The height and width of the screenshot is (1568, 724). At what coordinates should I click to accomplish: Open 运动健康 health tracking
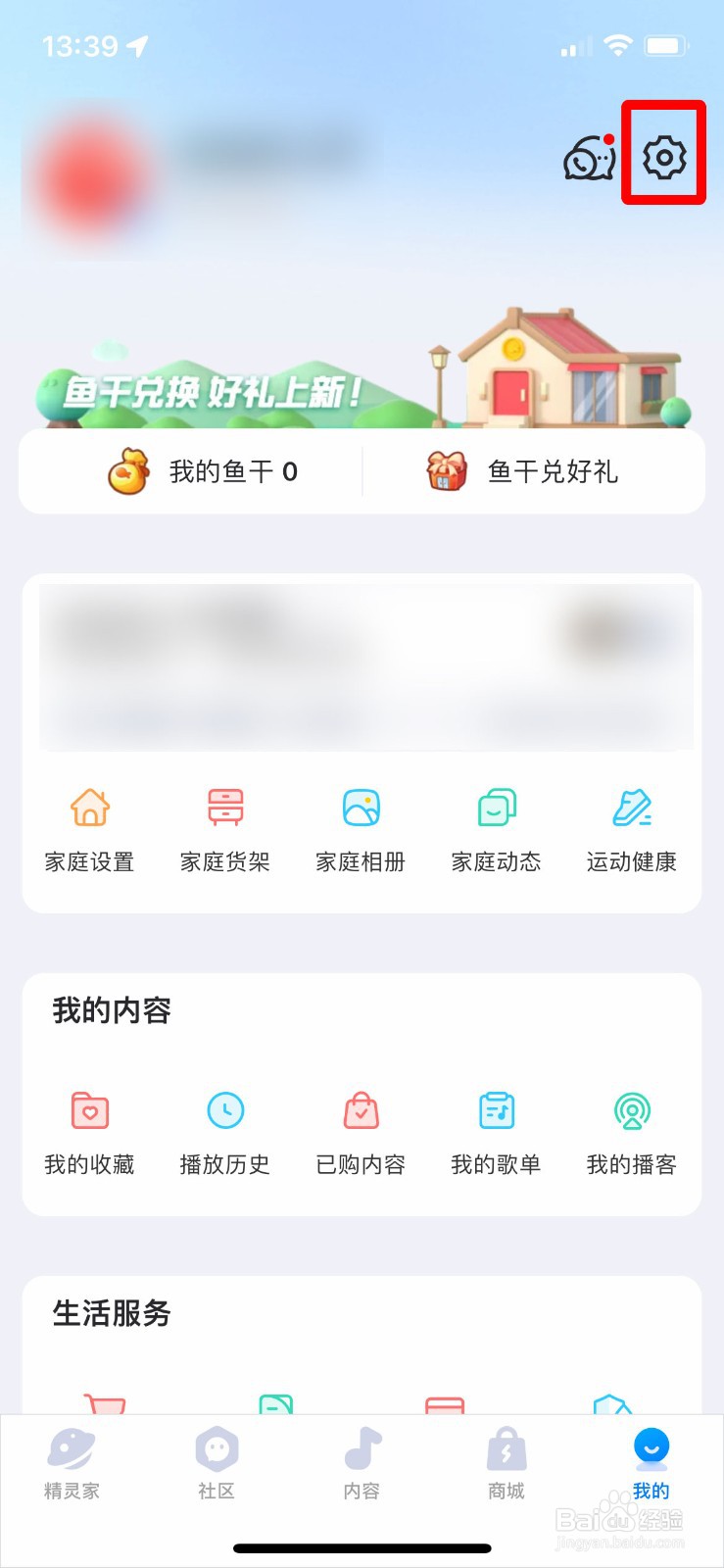630,828
